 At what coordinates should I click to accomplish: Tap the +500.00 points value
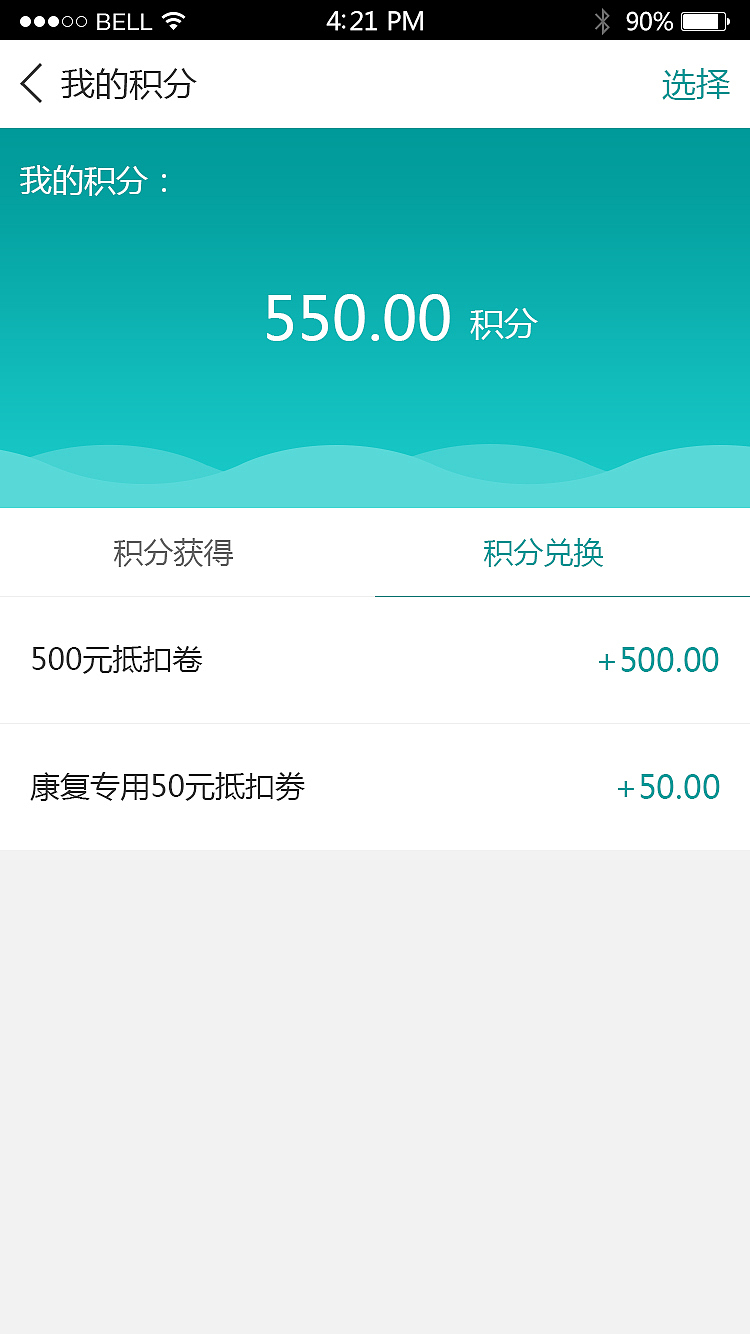pyautogui.click(x=658, y=660)
